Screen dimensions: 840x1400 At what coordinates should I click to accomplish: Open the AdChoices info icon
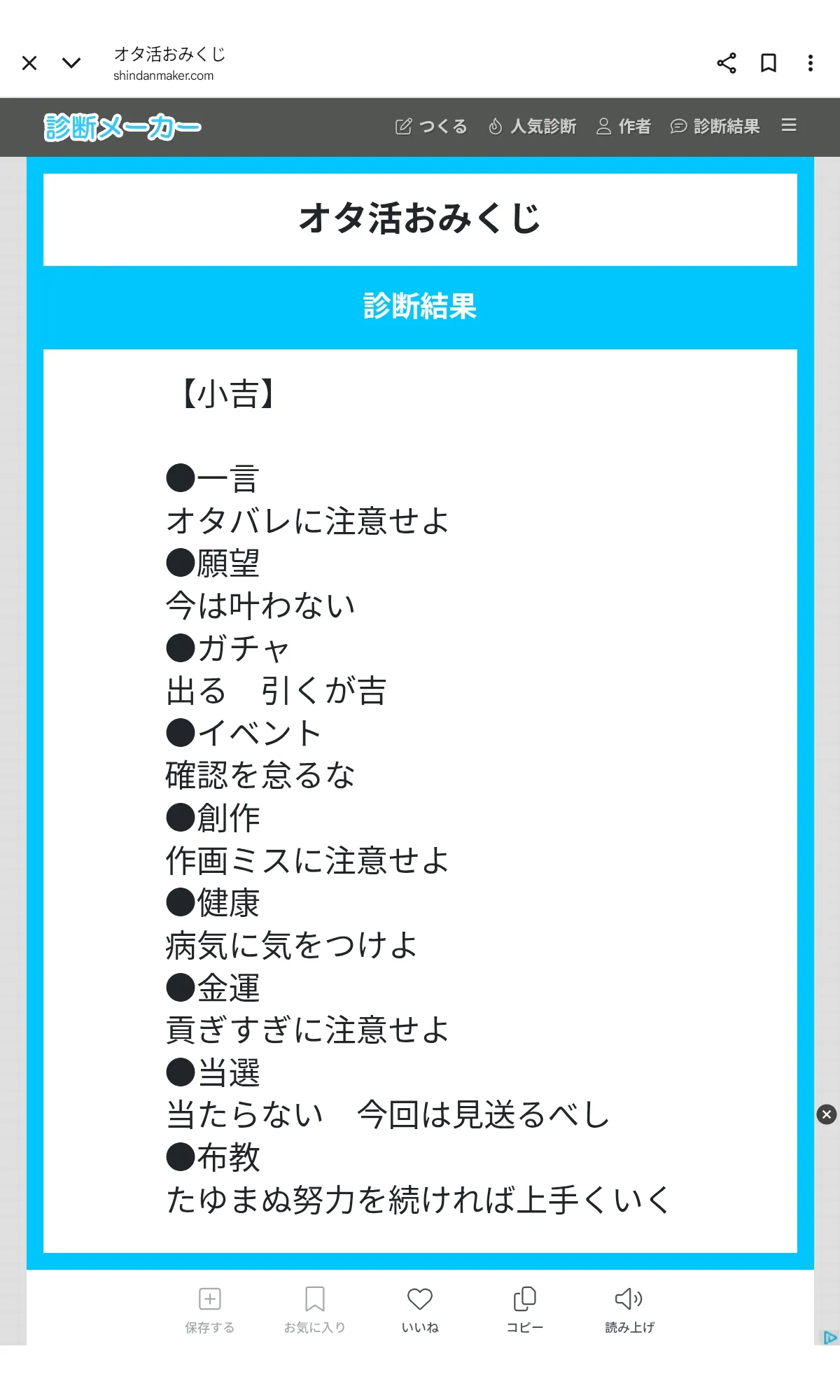pos(830,1338)
